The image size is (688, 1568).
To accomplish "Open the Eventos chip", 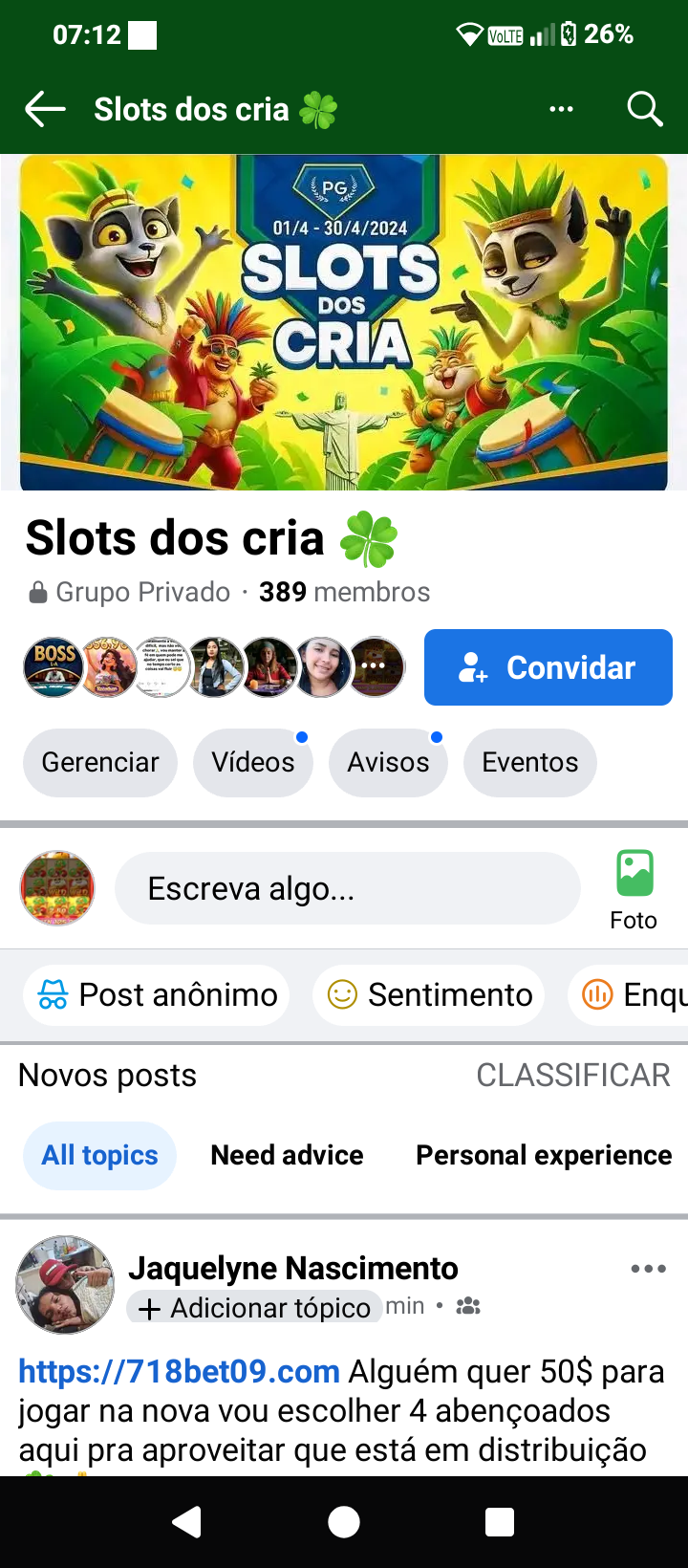I will pyautogui.click(x=530, y=762).
